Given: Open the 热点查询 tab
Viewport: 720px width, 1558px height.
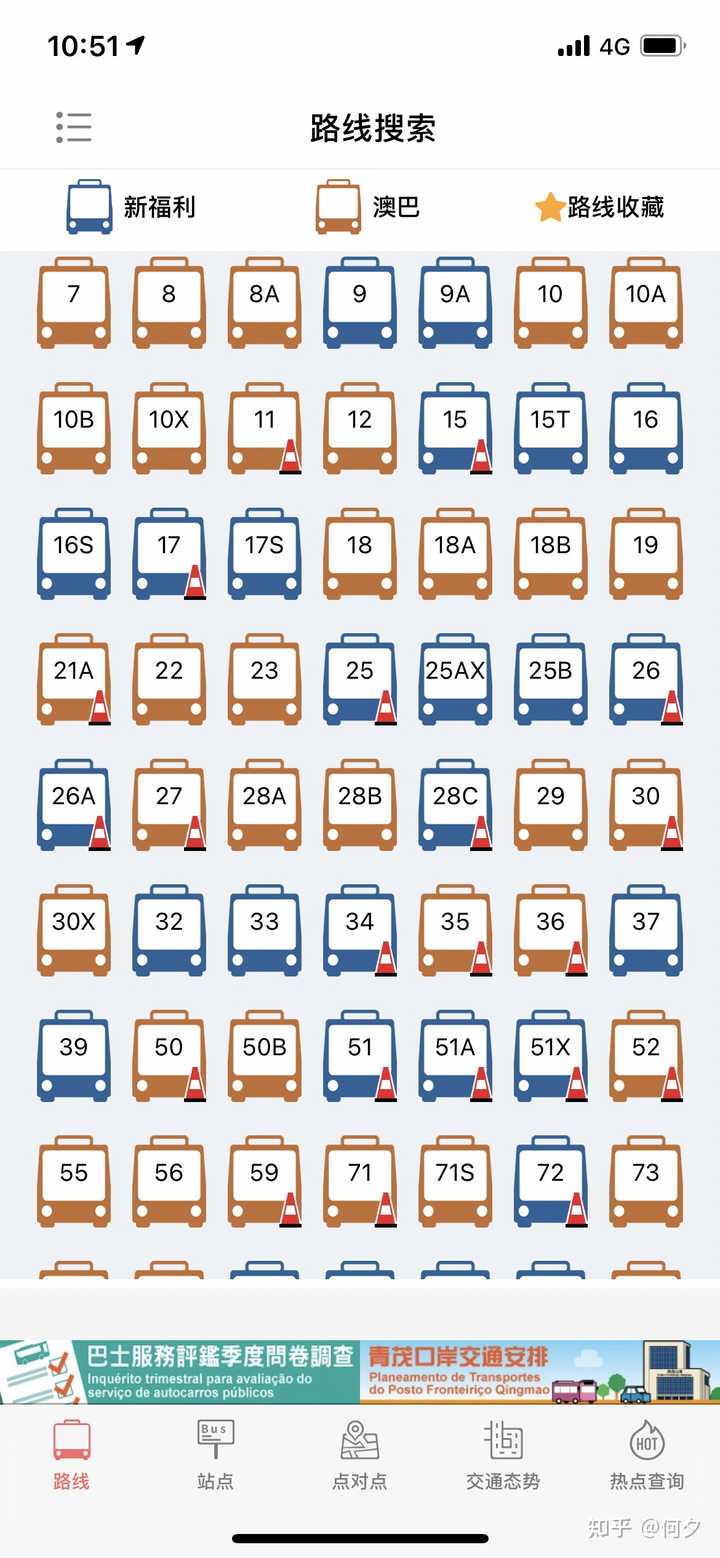Looking at the screenshot, I should point(646,1455).
